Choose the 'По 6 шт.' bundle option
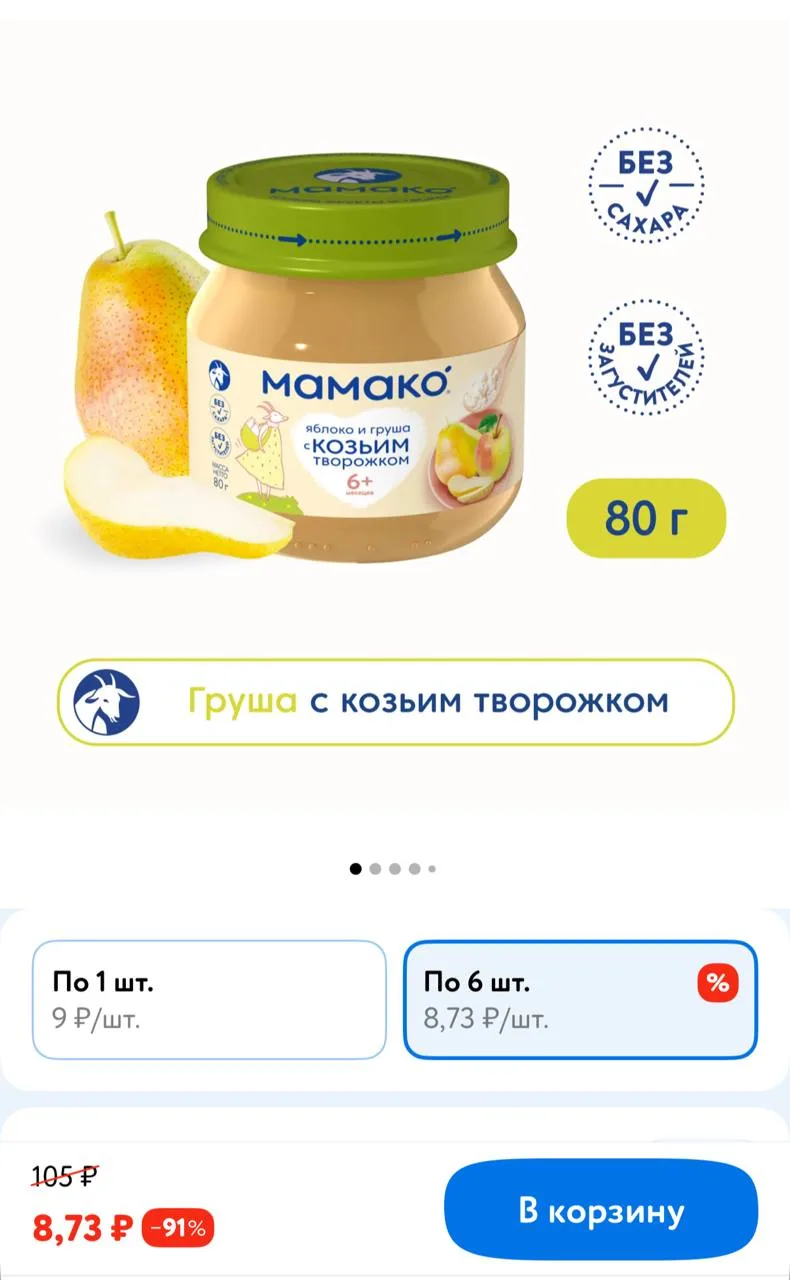This screenshot has height=1280, width=790. [580, 999]
